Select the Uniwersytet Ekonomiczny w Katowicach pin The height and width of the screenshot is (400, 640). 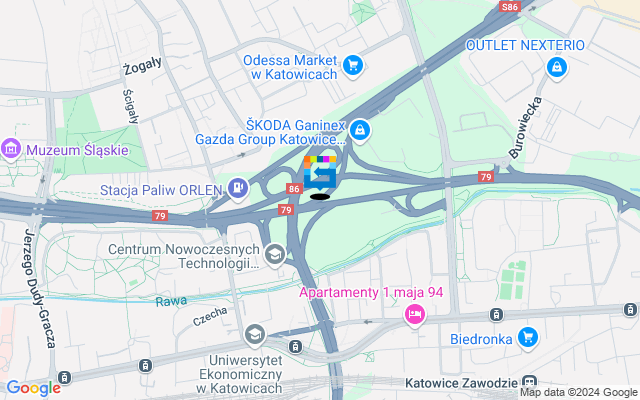(x=256, y=334)
